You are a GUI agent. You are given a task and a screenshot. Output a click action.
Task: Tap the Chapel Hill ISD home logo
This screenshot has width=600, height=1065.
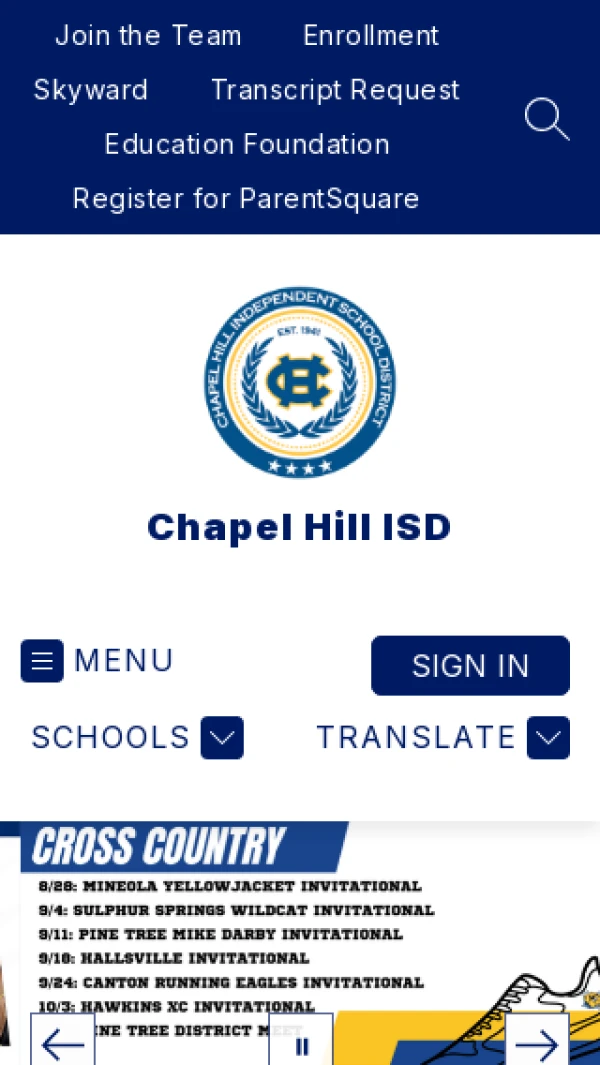tap(300, 382)
